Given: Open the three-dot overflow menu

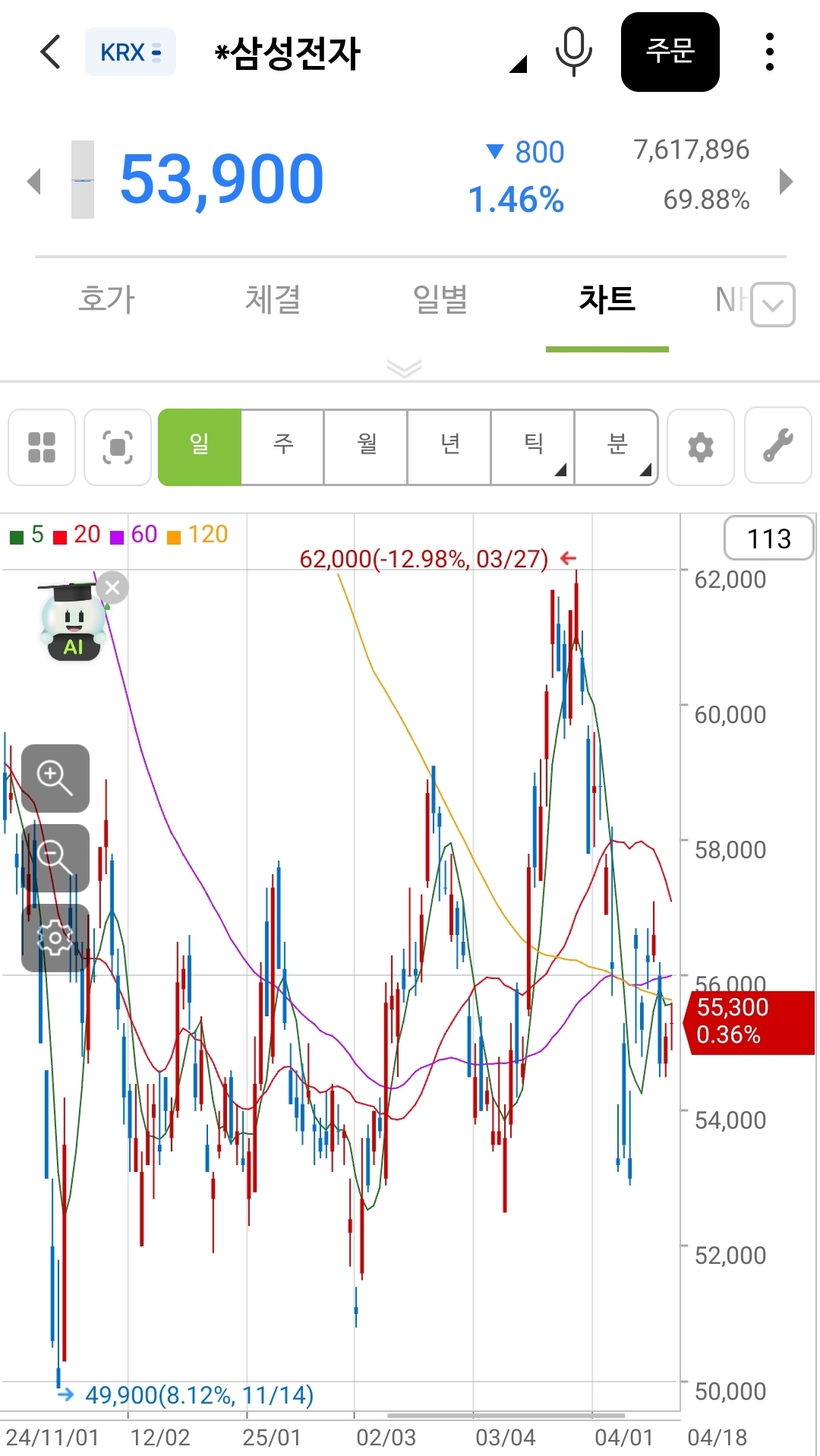Looking at the screenshot, I should pyautogui.click(x=770, y=52).
